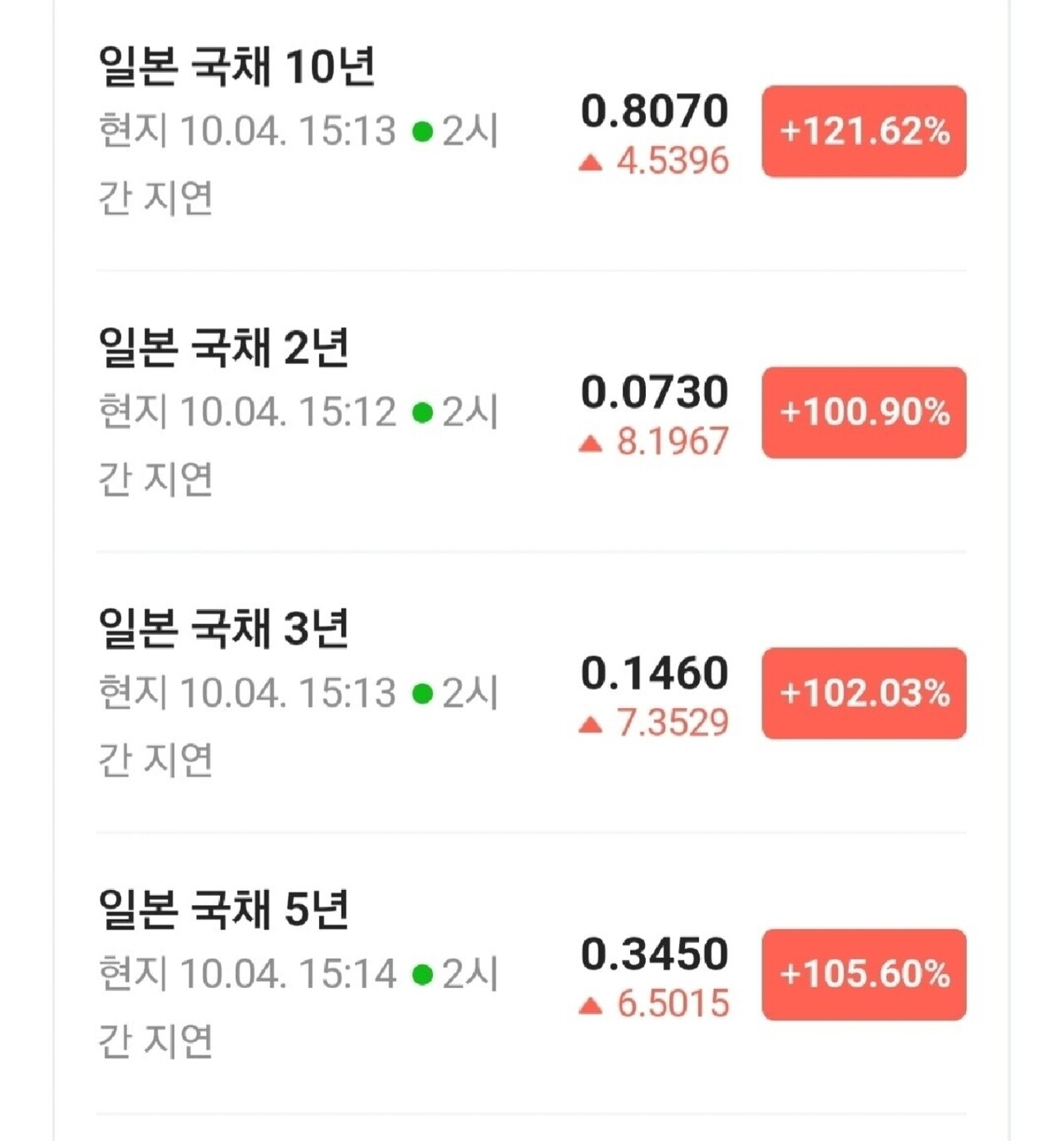1064x1141 pixels.
Task: Click the green live indicator for 일본 국채 2년
Action: pos(421,414)
